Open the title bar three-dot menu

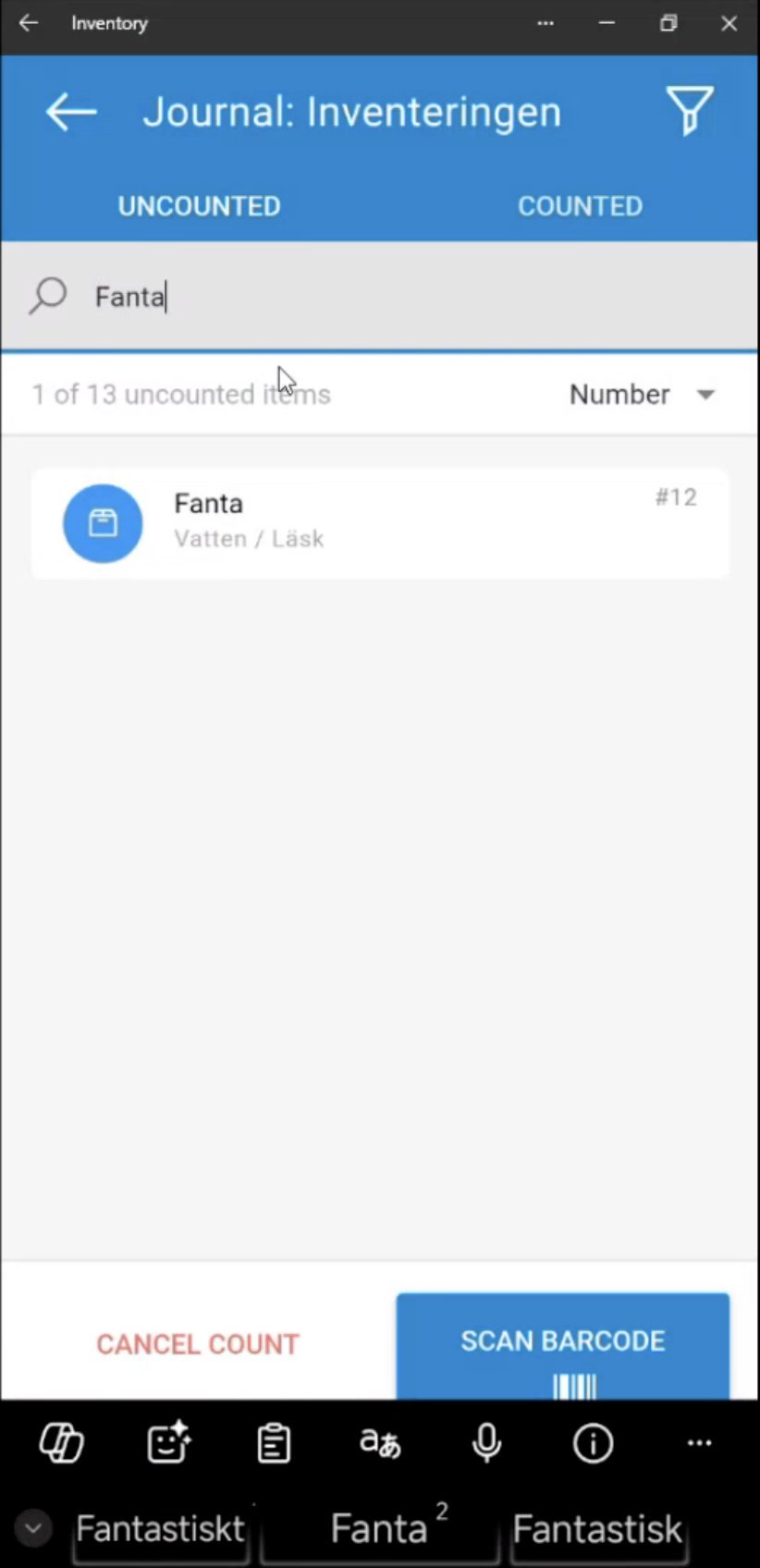(545, 23)
